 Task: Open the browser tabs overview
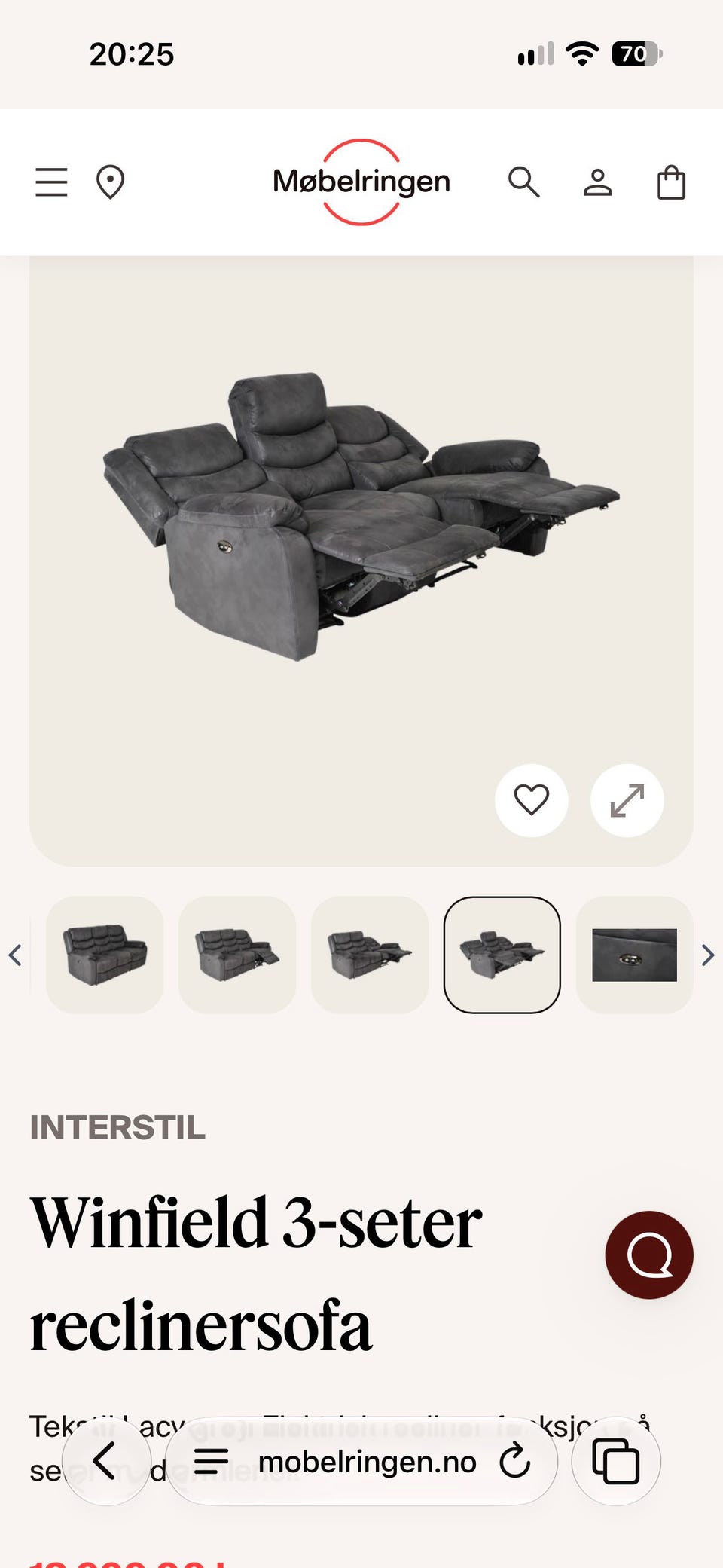(x=616, y=1461)
